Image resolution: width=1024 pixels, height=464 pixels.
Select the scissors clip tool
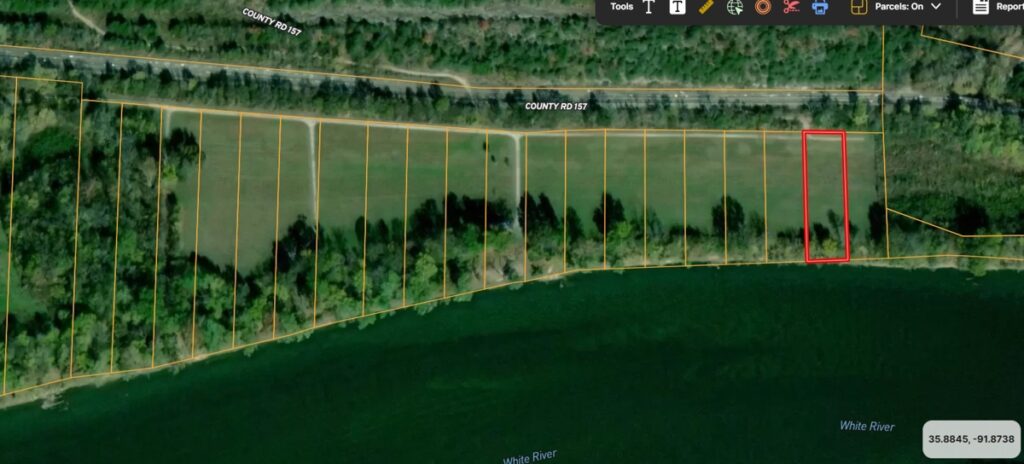791,7
